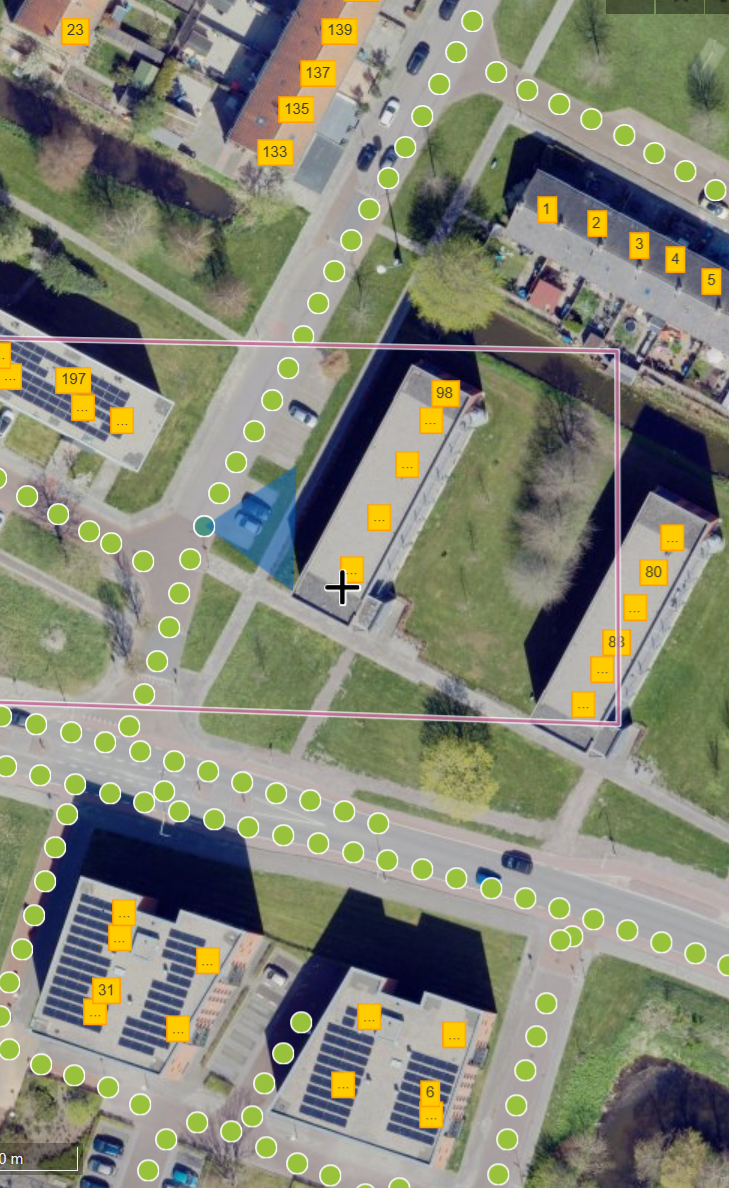Open address label 31

pos(105,990)
